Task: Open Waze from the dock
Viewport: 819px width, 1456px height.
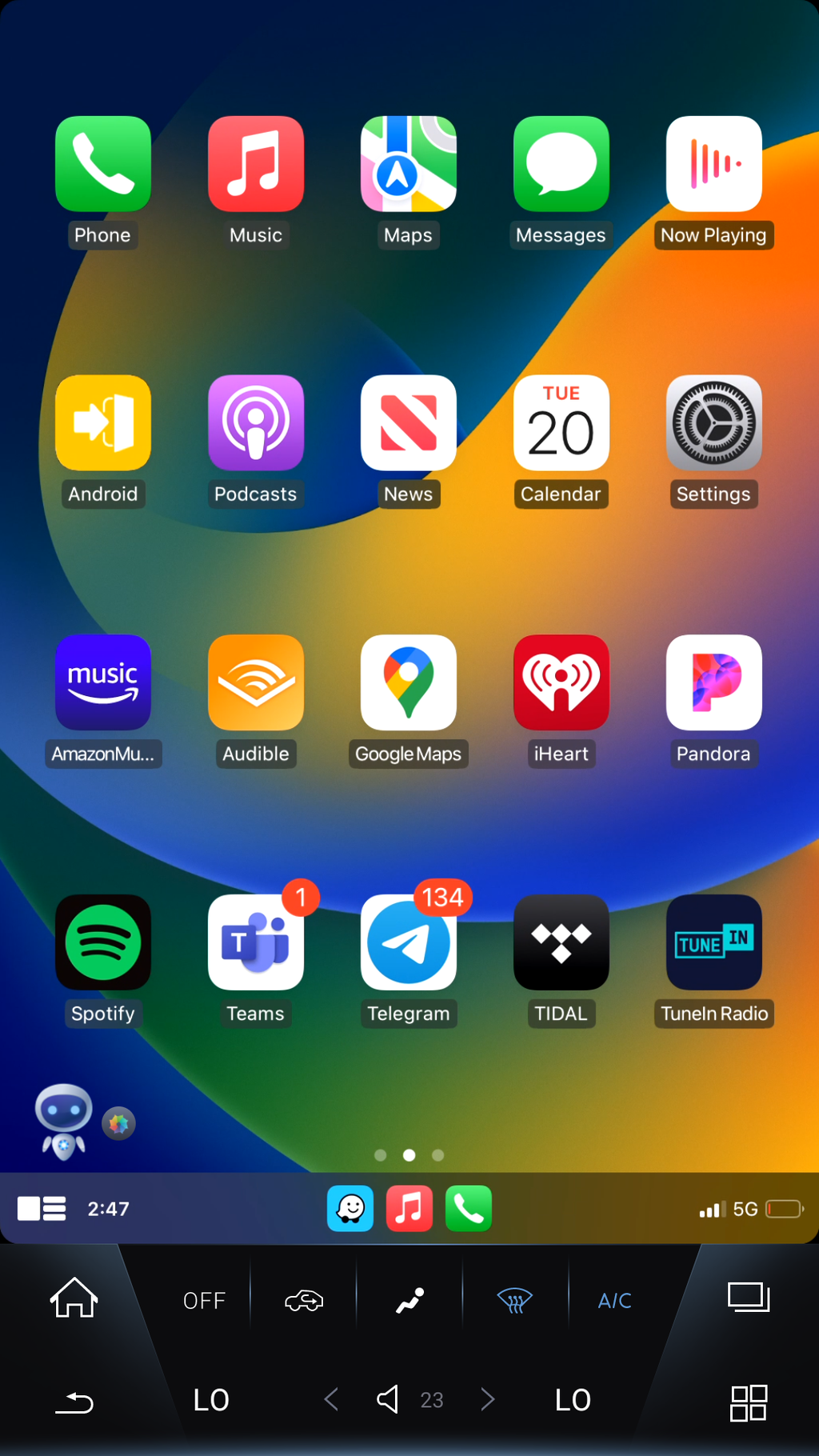Action: (350, 1208)
